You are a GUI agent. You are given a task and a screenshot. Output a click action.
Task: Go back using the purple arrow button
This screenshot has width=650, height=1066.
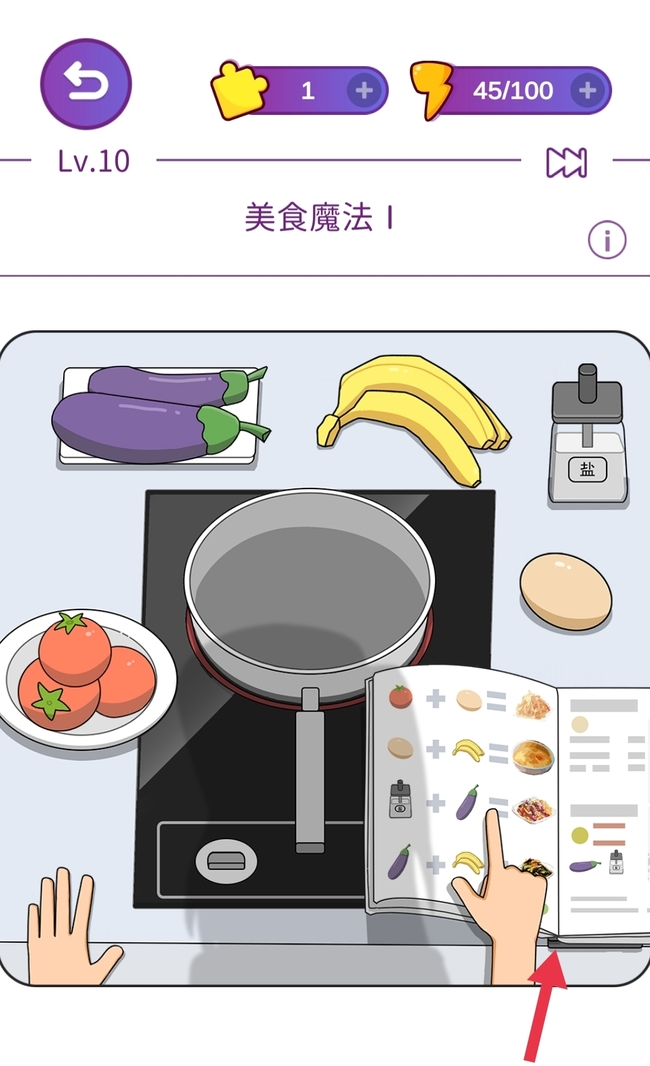86,84
